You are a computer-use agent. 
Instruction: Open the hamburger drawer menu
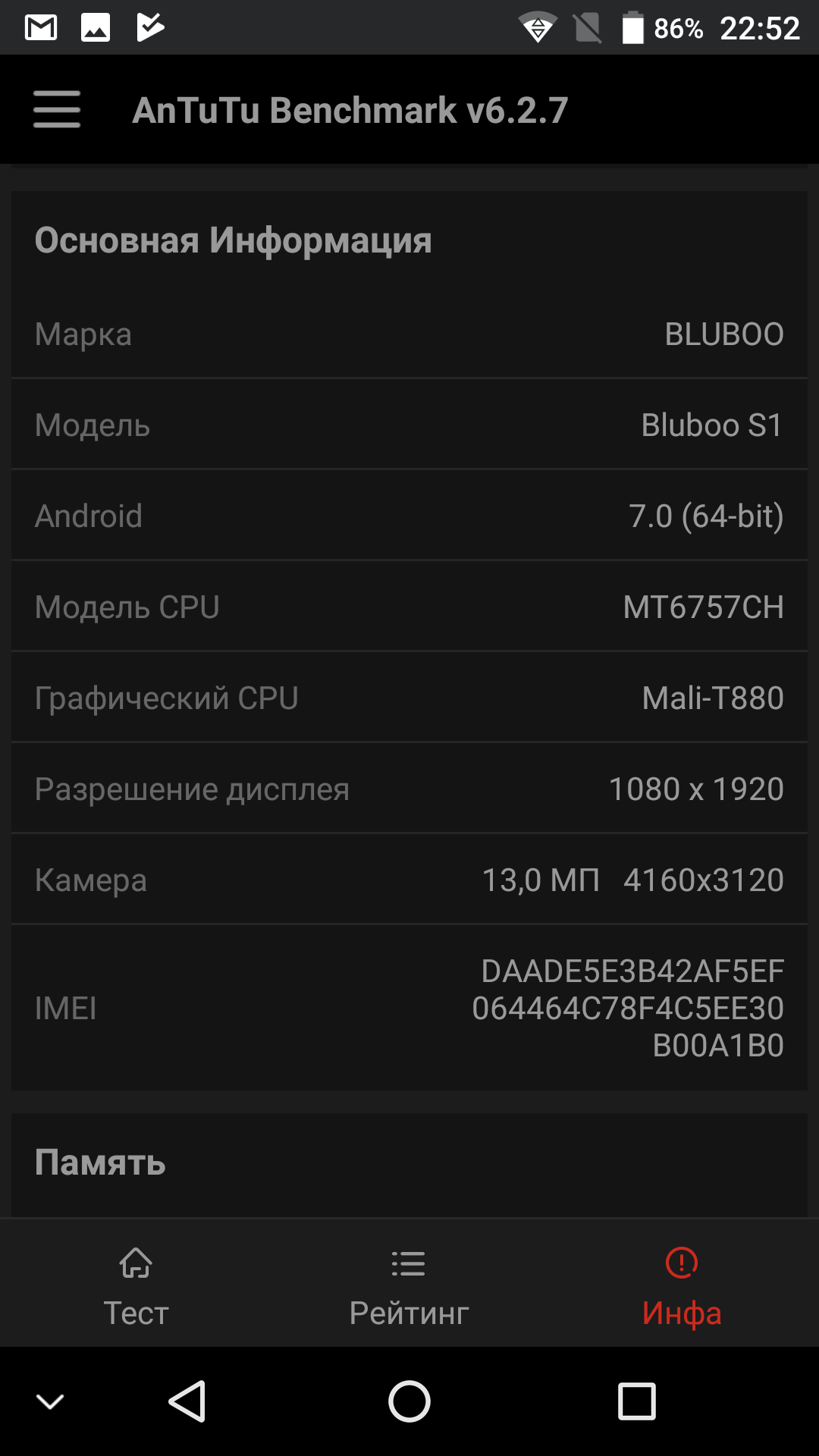57,110
